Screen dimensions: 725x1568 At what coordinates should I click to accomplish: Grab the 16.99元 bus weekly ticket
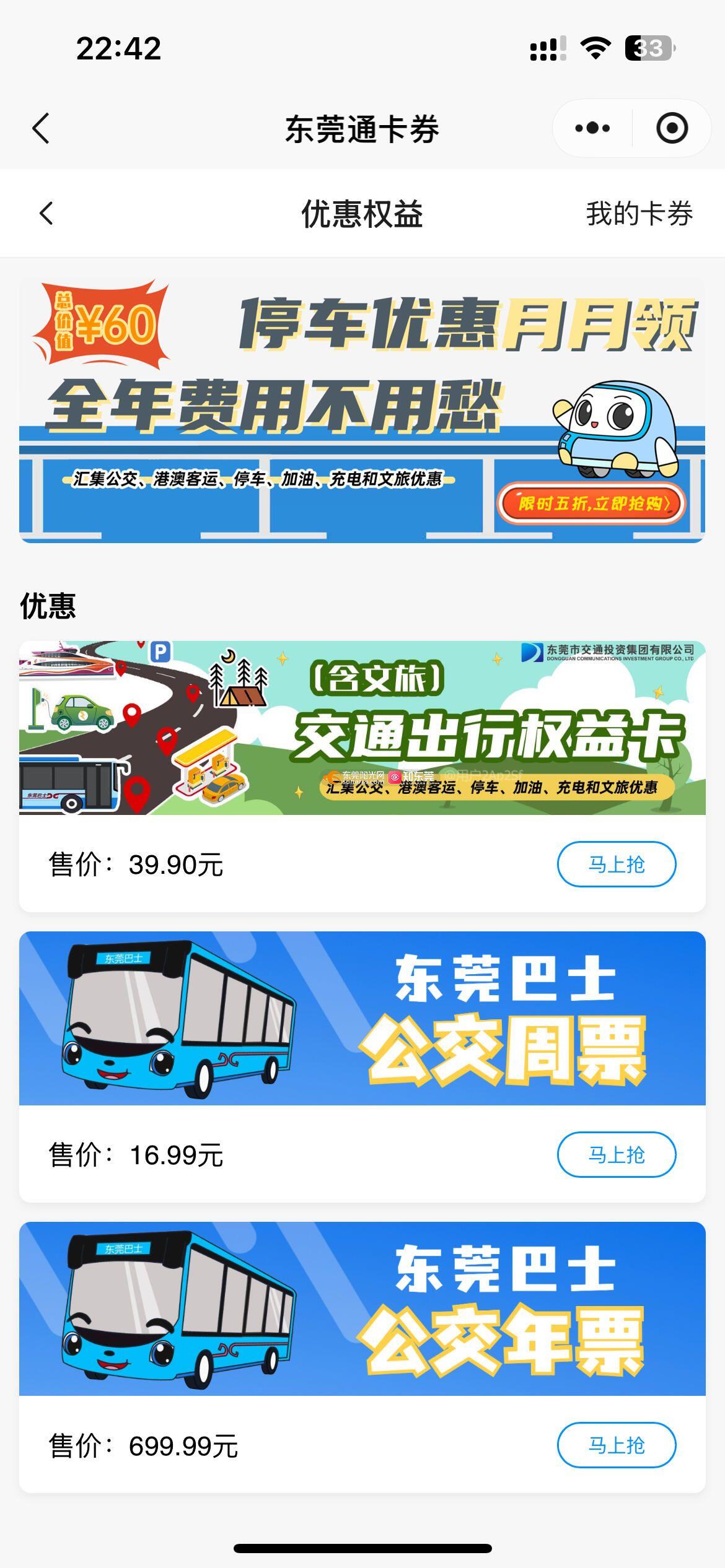click(616, 1154)
